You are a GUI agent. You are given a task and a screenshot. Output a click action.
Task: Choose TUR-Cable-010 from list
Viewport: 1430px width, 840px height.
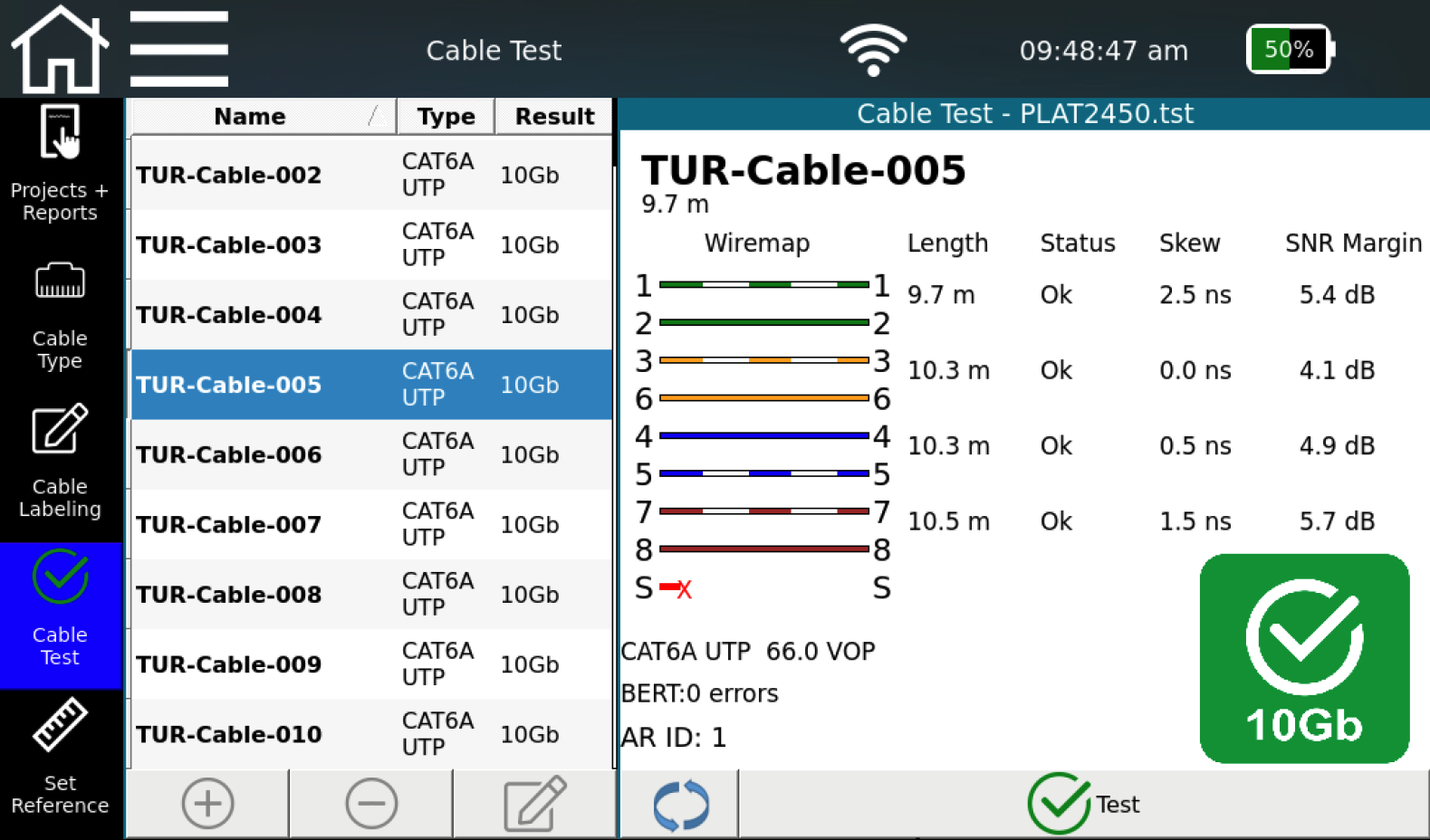371,734
